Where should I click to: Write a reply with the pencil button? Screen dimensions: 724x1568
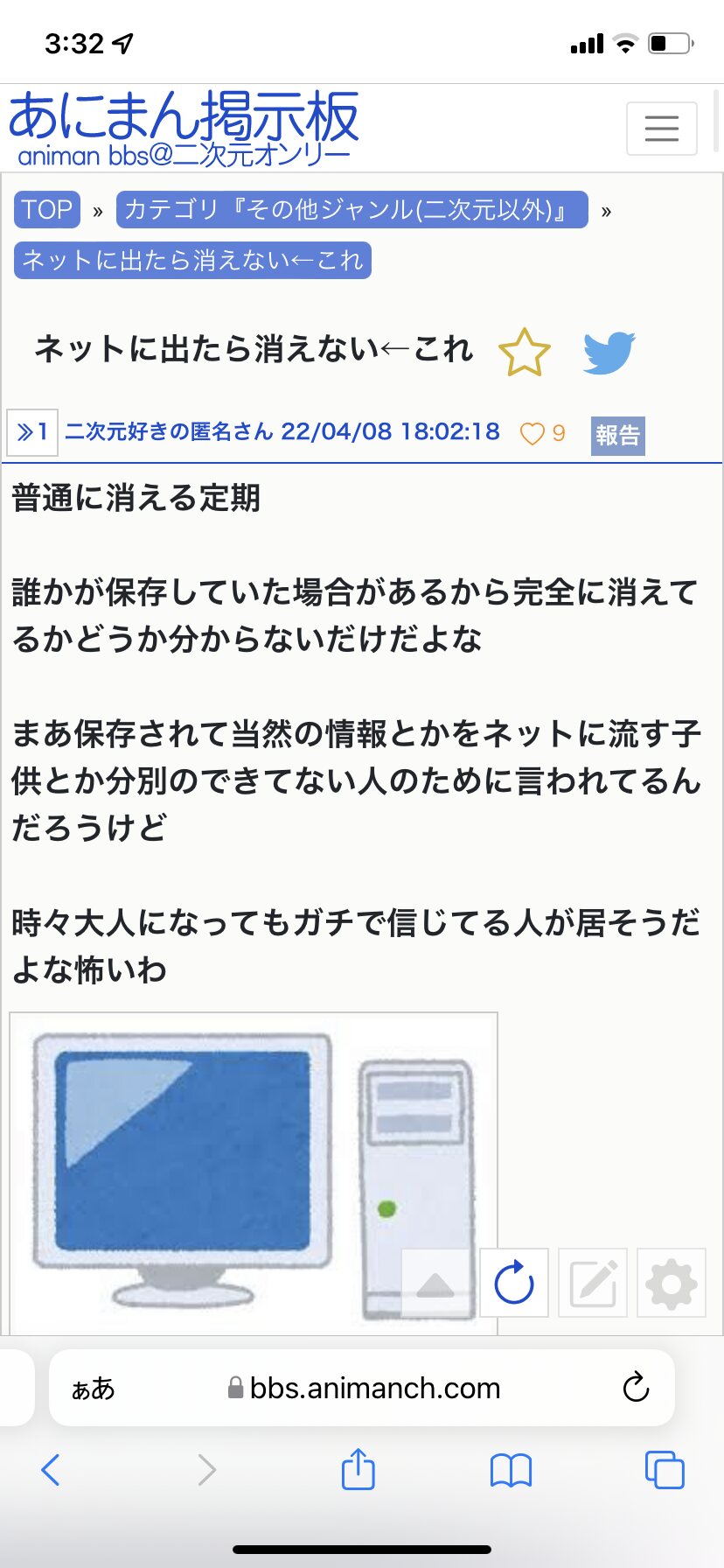[x=593, y=1284]
